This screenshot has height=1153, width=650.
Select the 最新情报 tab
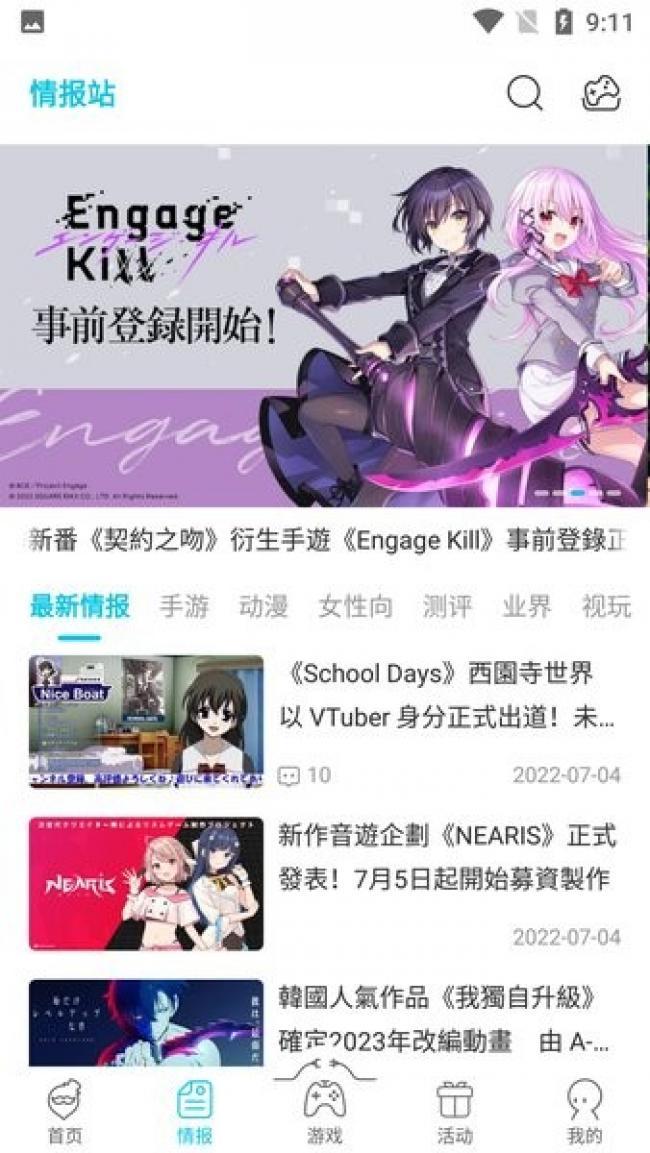tap(80, 606)
